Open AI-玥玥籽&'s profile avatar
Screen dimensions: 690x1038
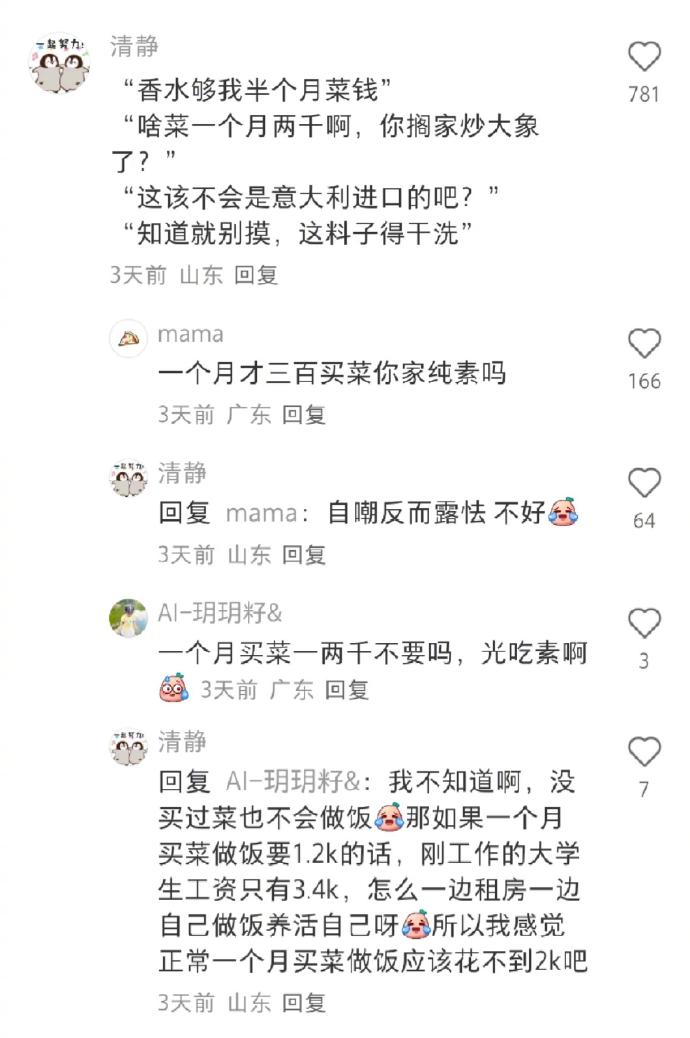[128, 618]
